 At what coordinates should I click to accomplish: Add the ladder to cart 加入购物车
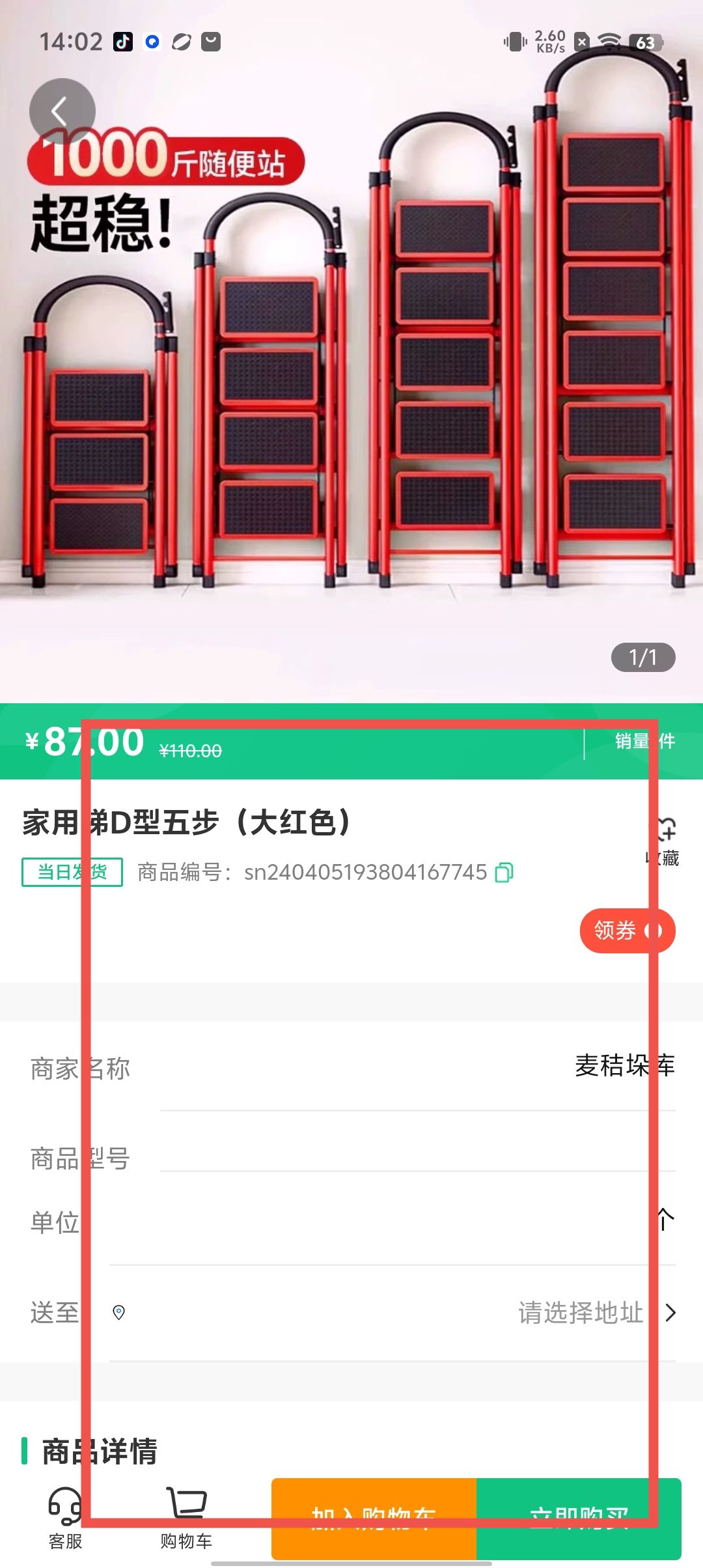pos(374,1518)
